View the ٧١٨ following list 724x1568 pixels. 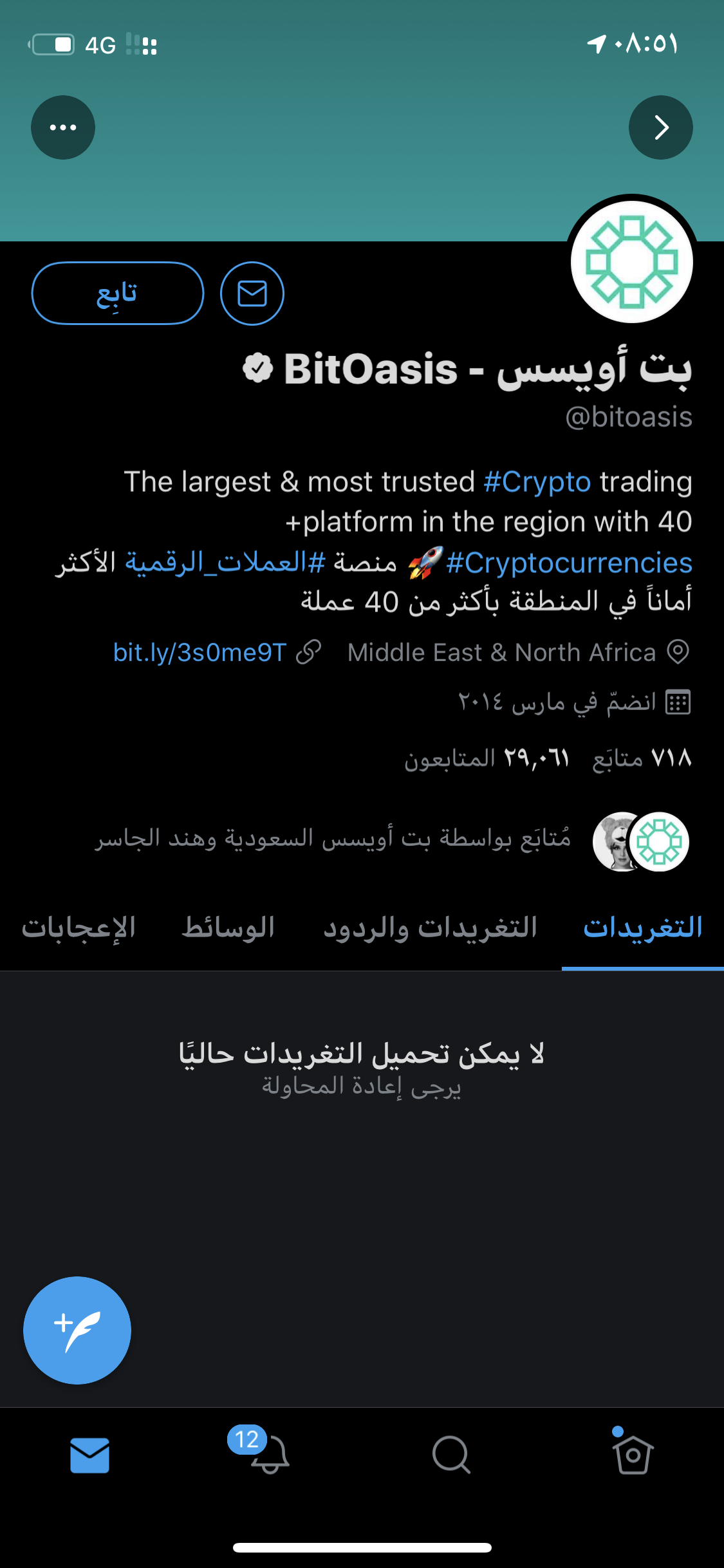[642, 758]
